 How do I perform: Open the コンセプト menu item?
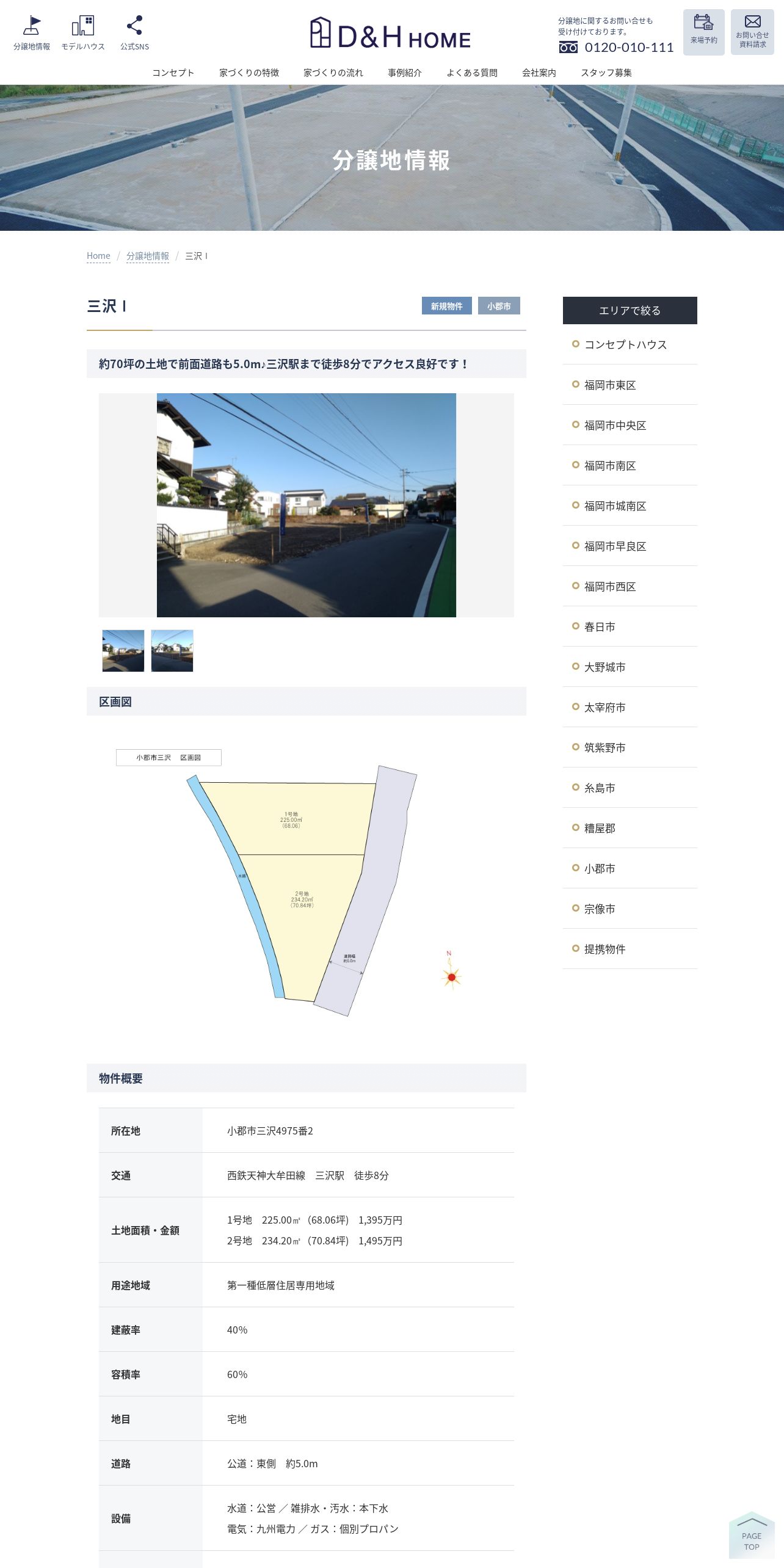click(x=173, y=73)
